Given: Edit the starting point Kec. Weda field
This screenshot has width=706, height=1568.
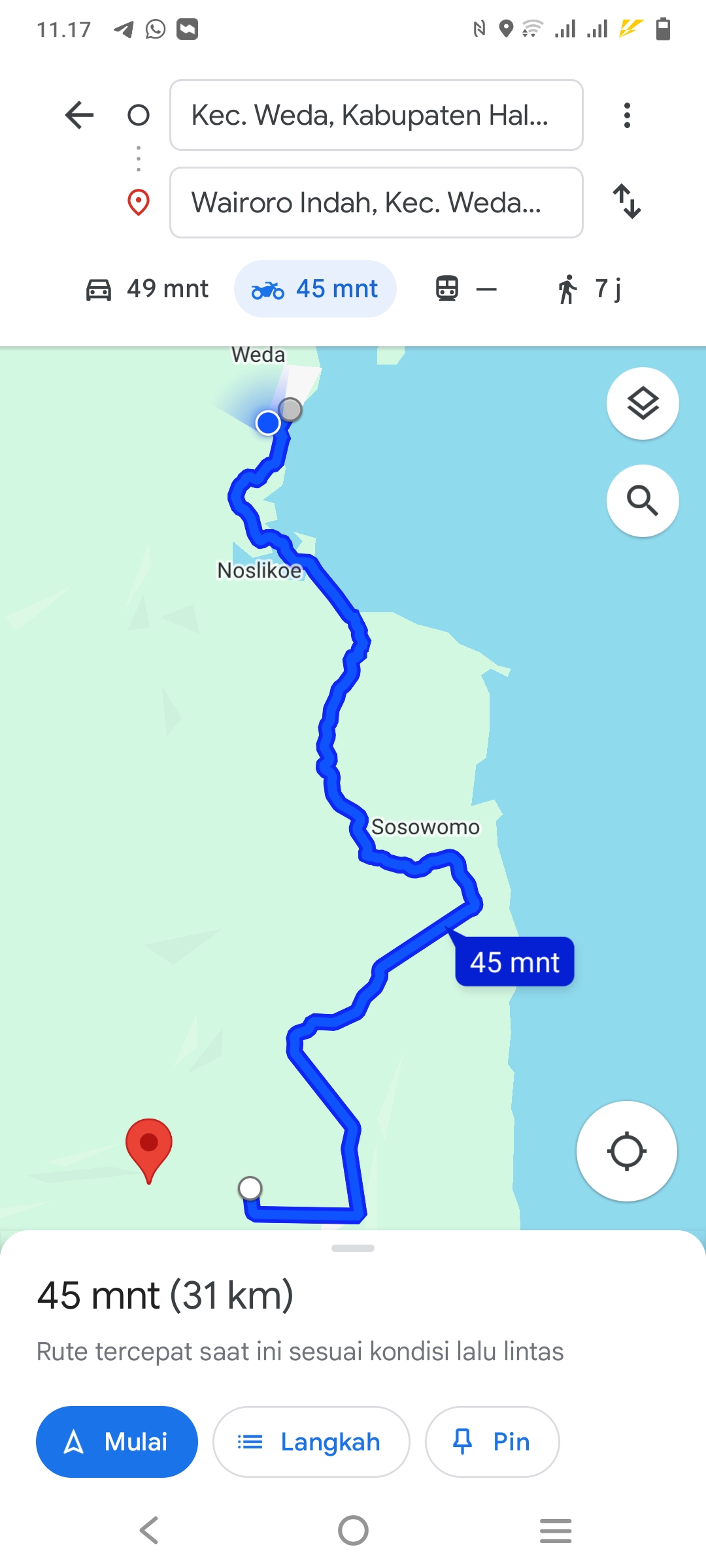Looking at the screenshot, I should (x=376, y=116).
